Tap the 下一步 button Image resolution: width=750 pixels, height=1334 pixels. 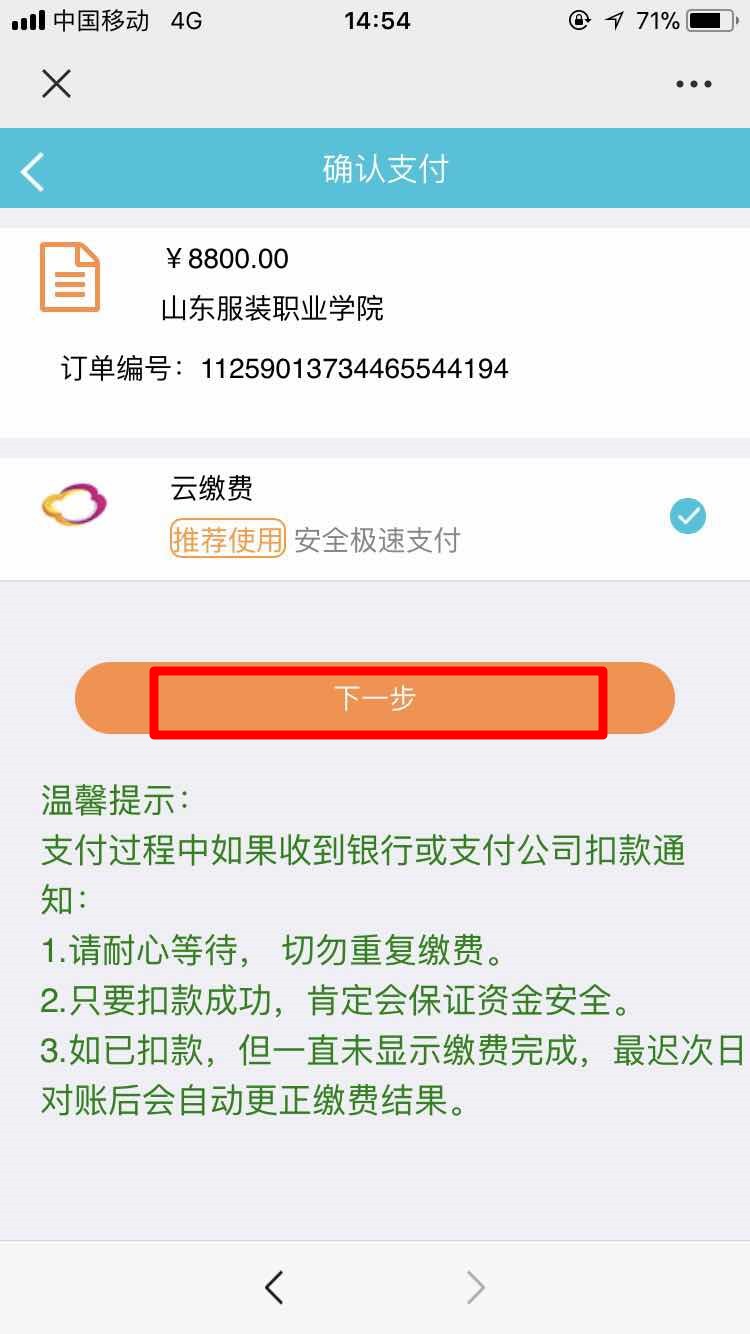pyautogui.click(x=375, y=698)
